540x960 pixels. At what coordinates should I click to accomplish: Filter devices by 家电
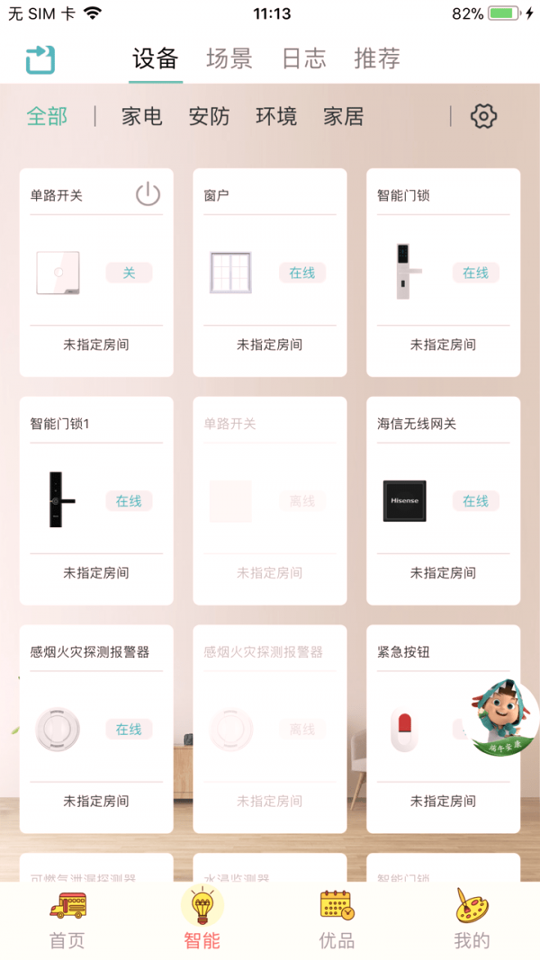142,116
